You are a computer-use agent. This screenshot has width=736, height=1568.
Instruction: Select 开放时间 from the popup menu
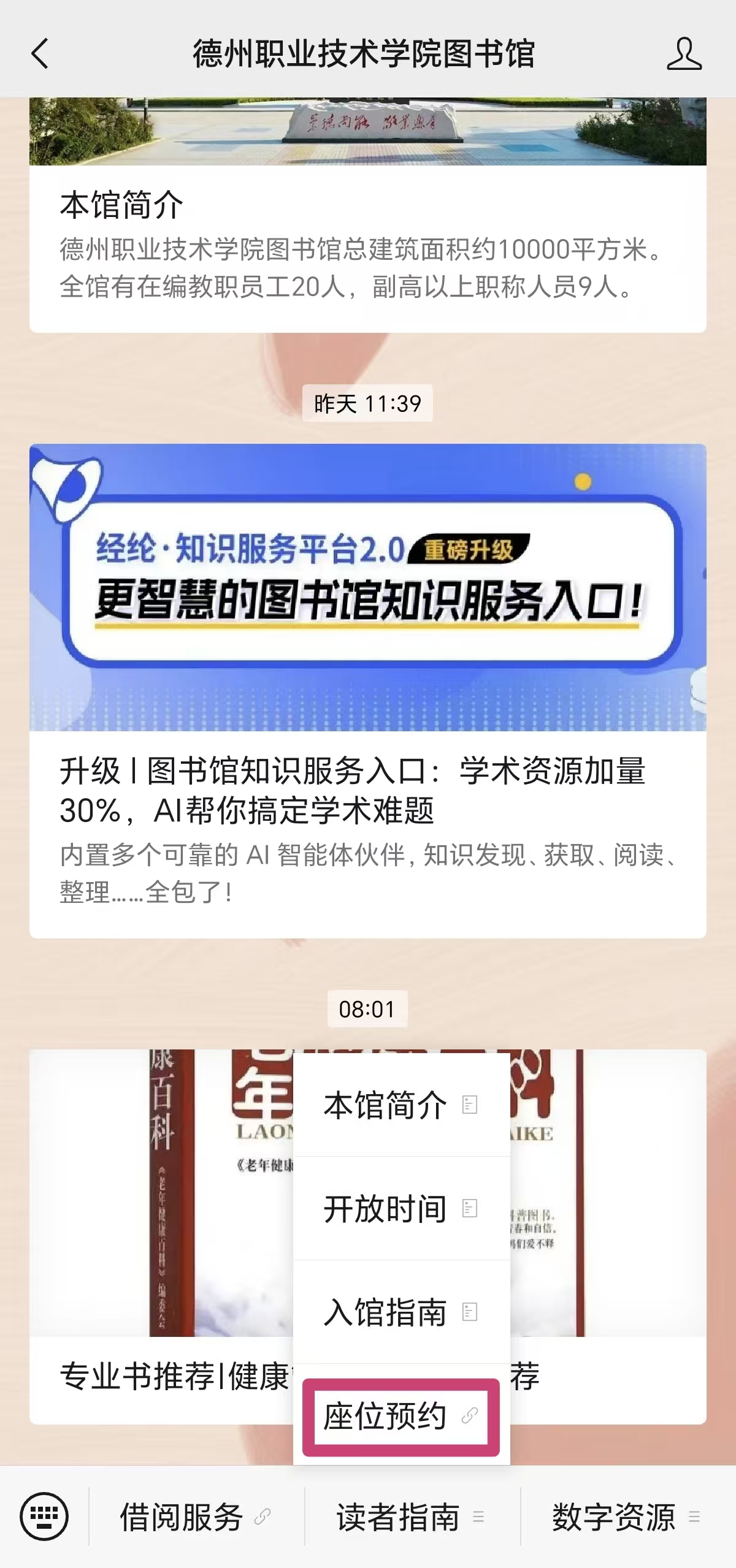(x=401, y=1209)
